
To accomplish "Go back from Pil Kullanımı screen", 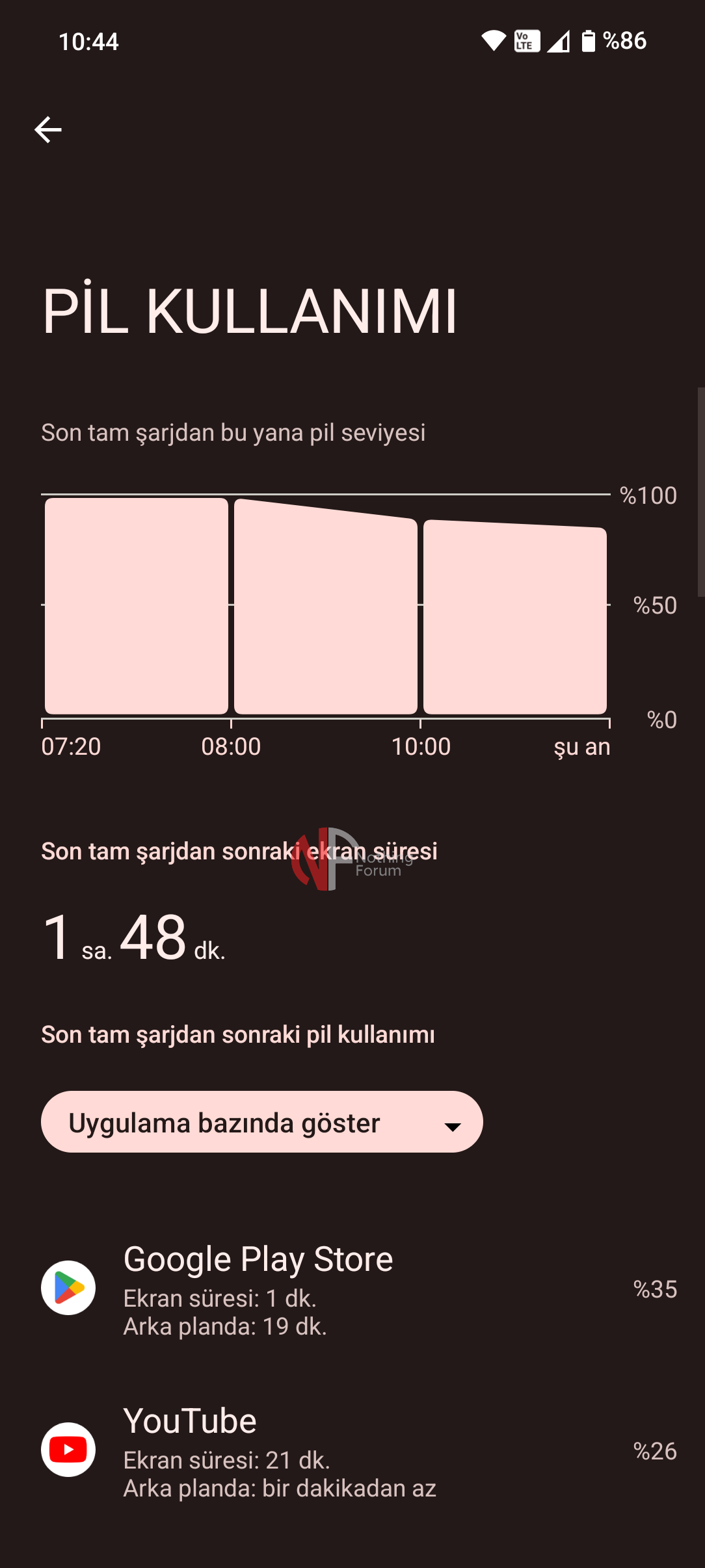I will click(48, 130).
